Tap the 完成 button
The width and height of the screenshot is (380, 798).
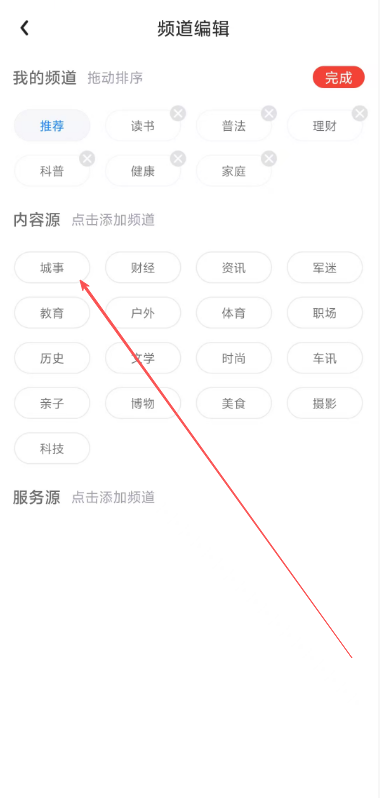click(x=338, y=77)
